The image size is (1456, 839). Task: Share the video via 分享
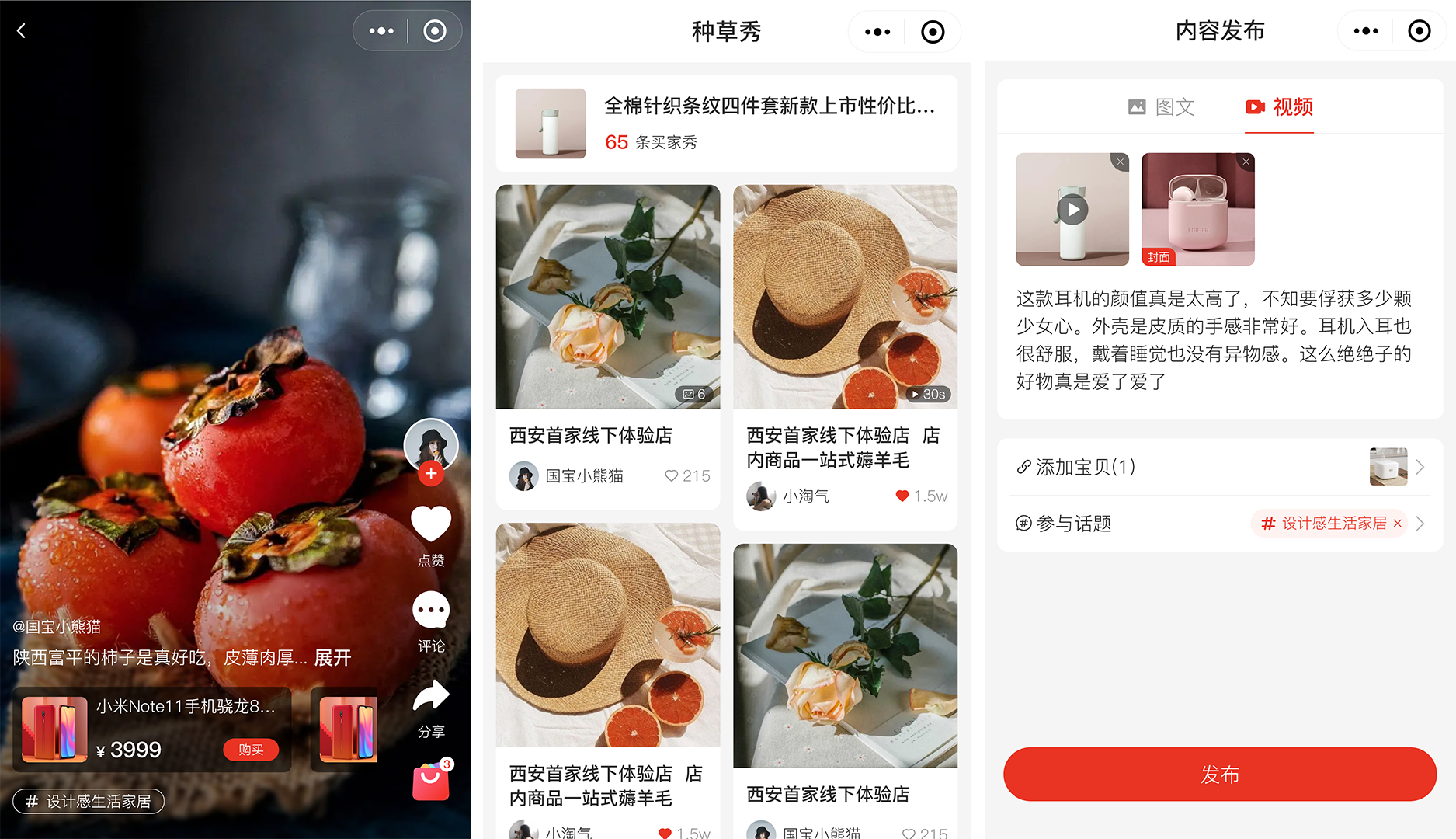tap(431, 697)
